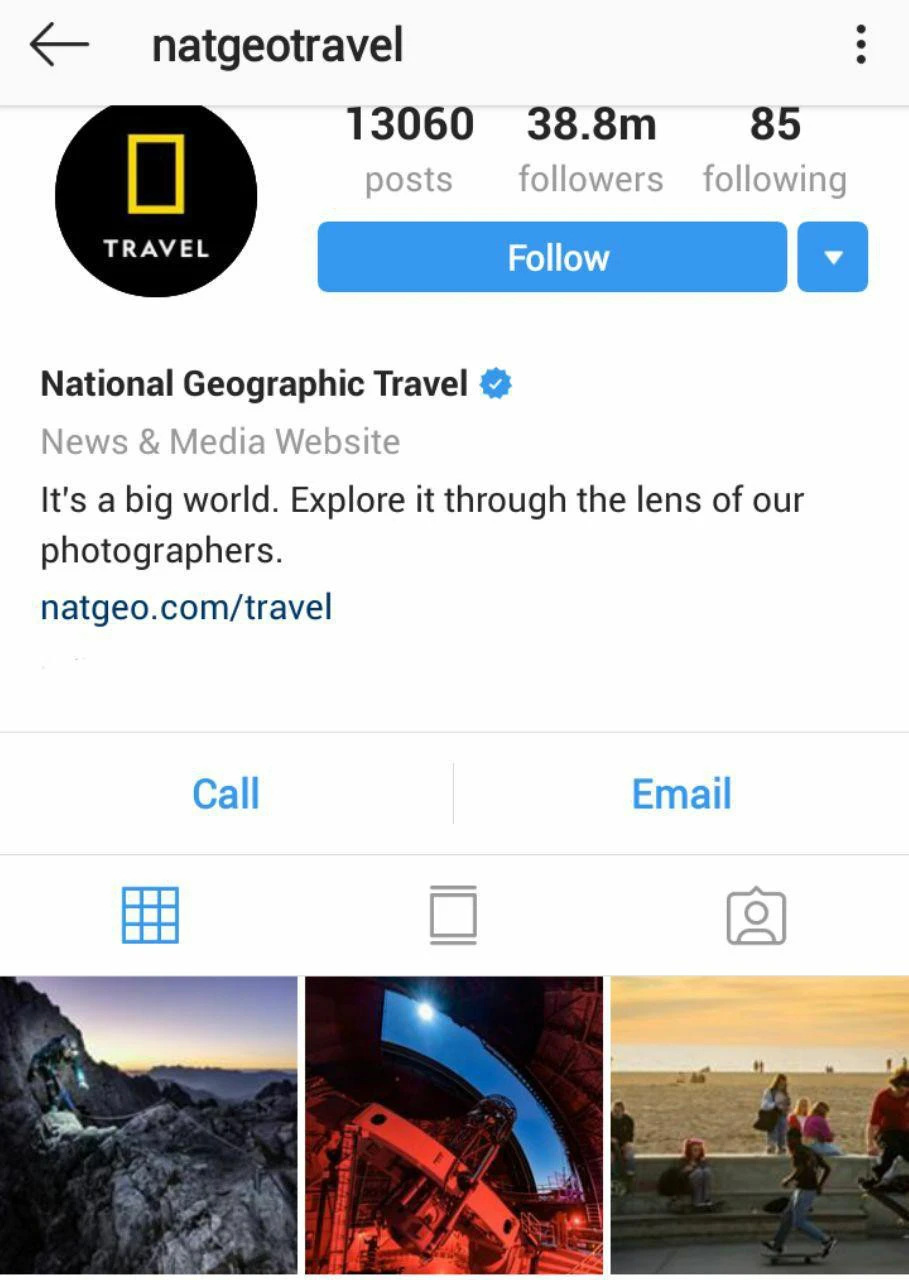This screenshot has height=1280, width=909.
Task: View the natgeotravel profile picture
Action: pyautogui.click(x=156, y=198)
